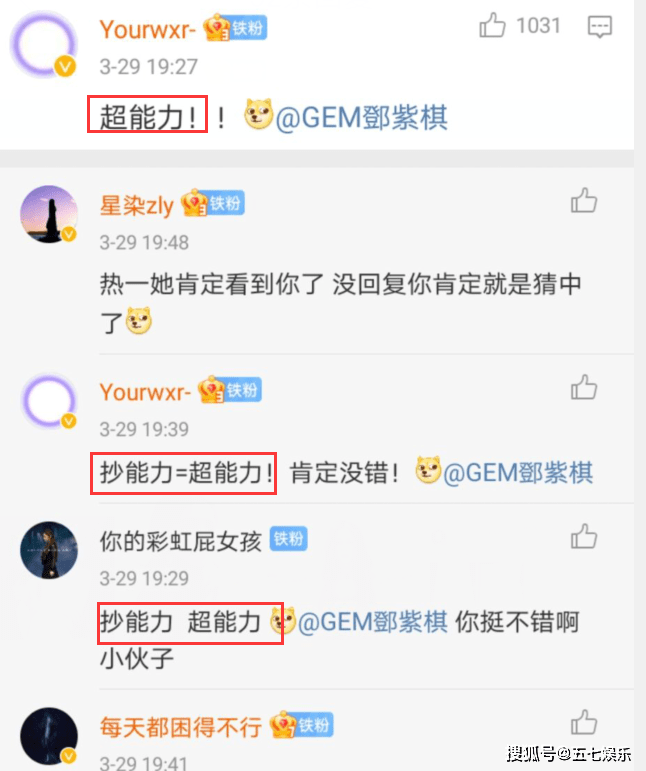Open 星染zly's profile from username
The width and height of the screenshot is (646, 771).
(x=137, y=206)
